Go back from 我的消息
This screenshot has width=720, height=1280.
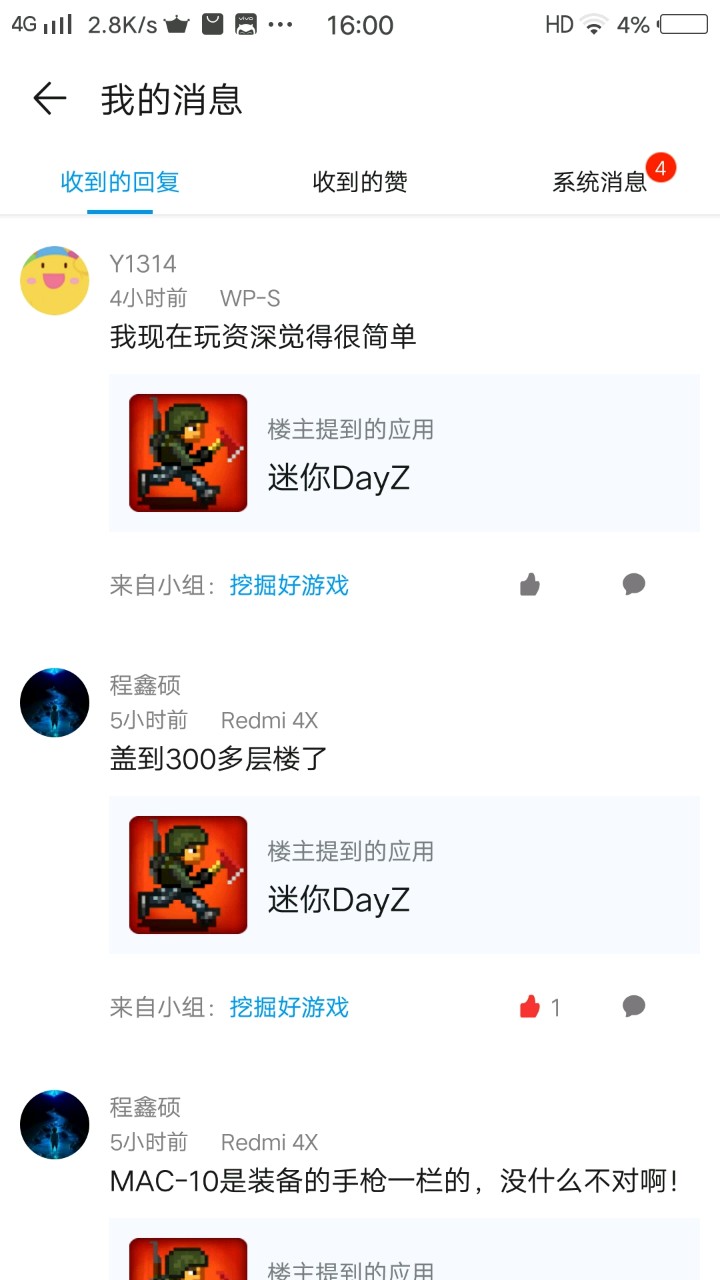coord(49,99)
